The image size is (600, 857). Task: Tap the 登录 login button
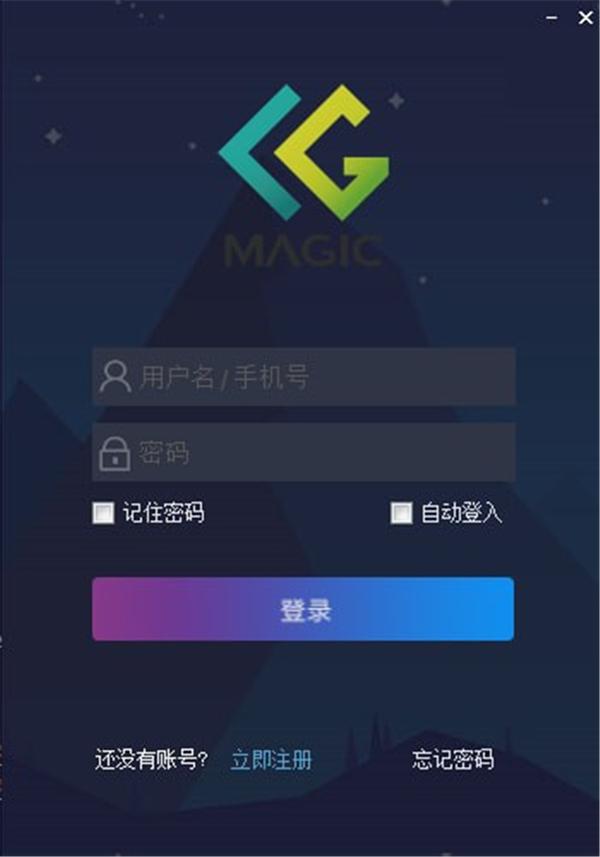303,609
